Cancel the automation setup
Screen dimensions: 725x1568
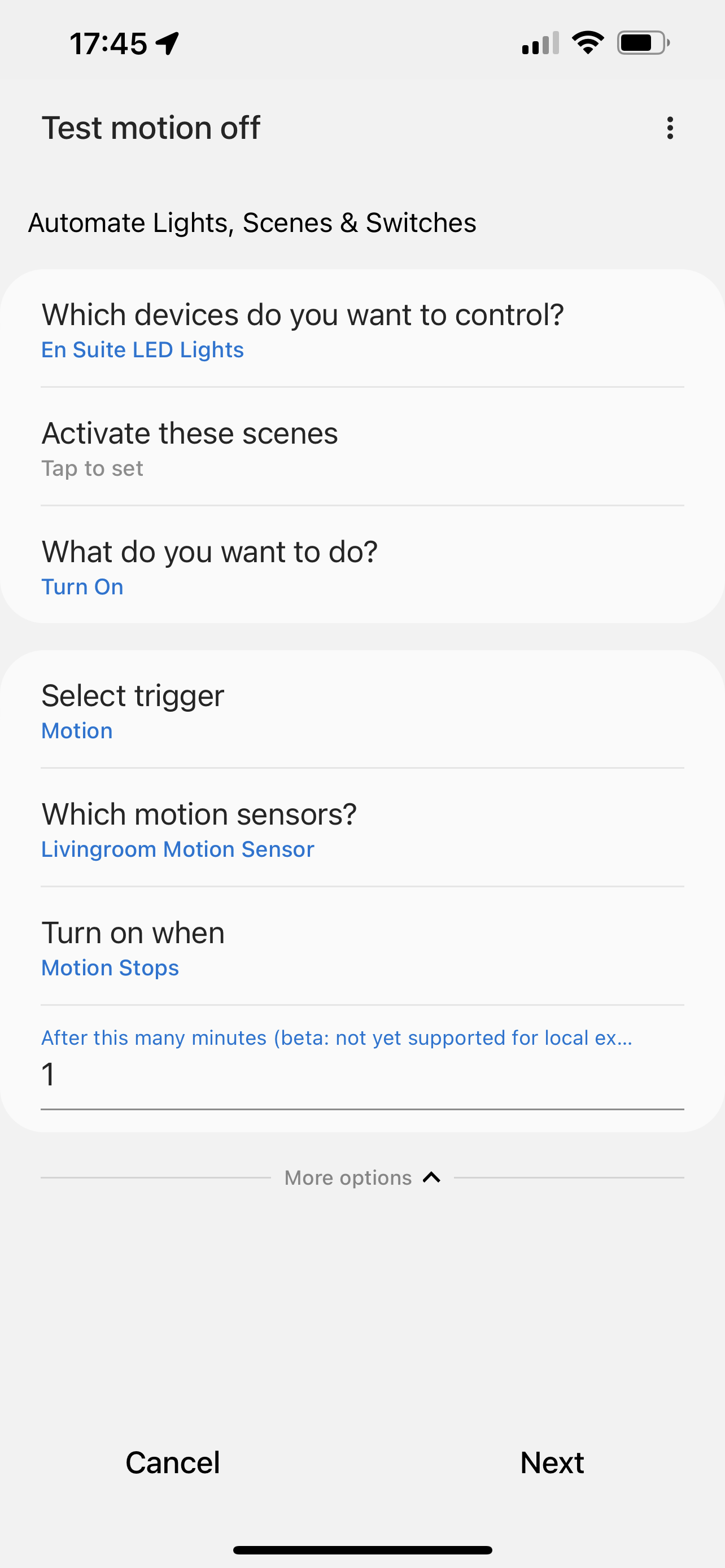172,1462
